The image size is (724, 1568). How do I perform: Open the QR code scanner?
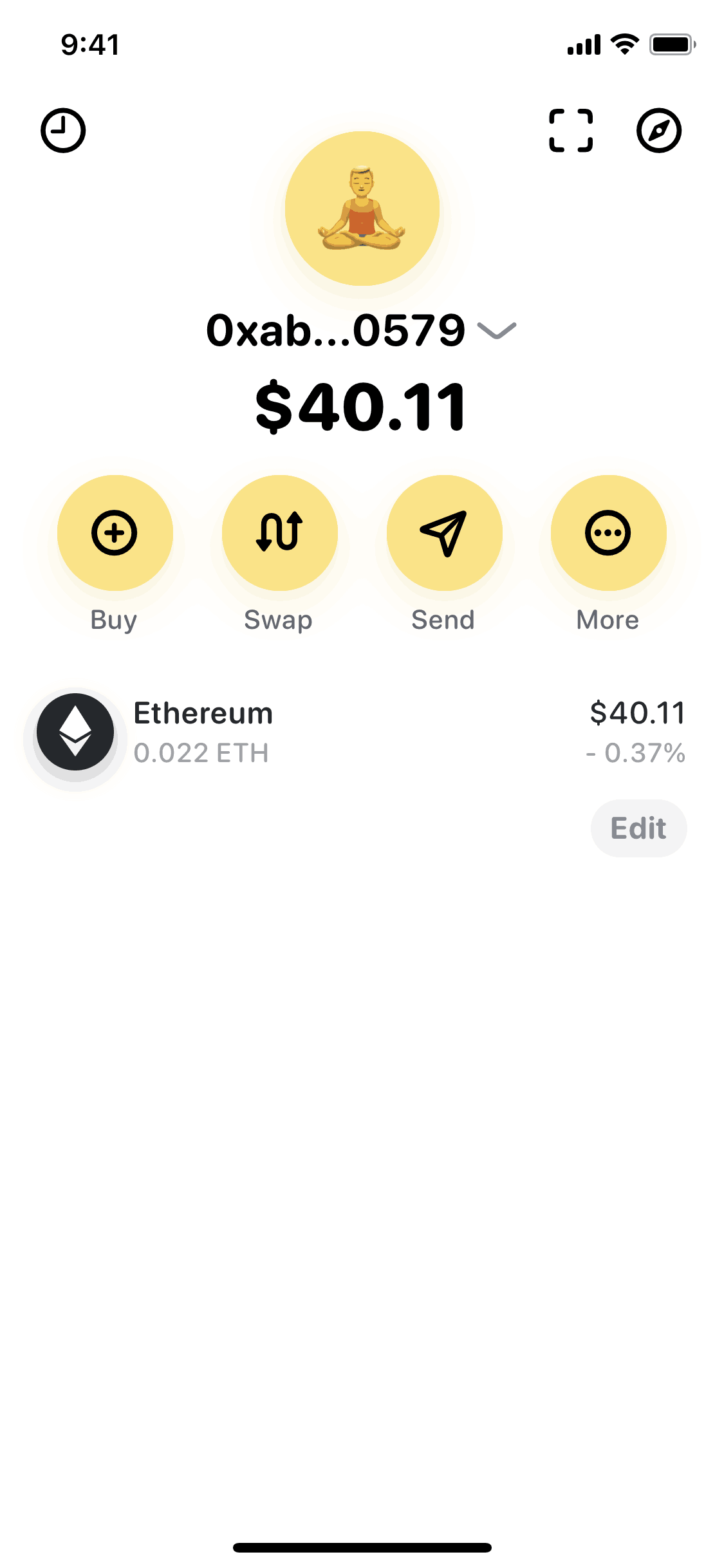[570, 131]
